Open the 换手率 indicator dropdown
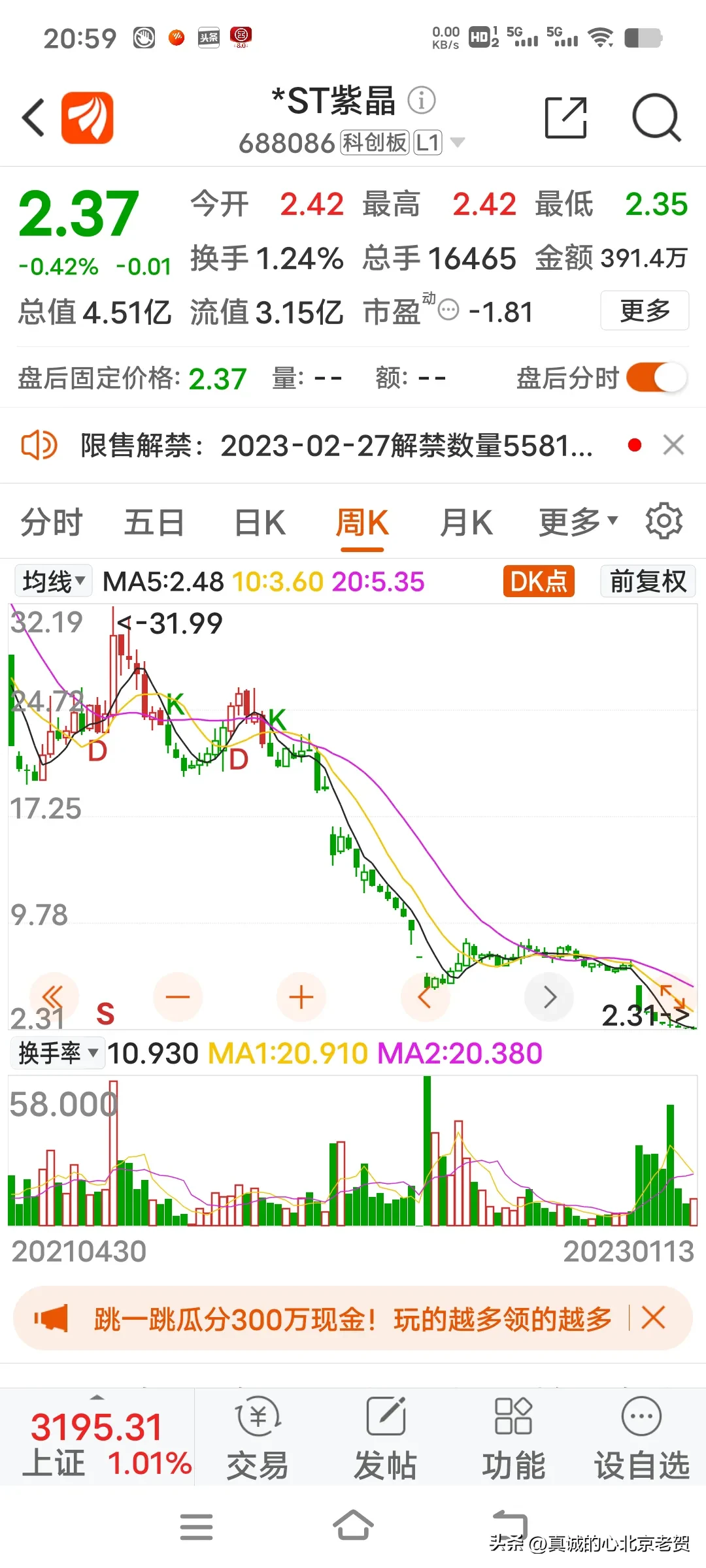 point(58,1053)
